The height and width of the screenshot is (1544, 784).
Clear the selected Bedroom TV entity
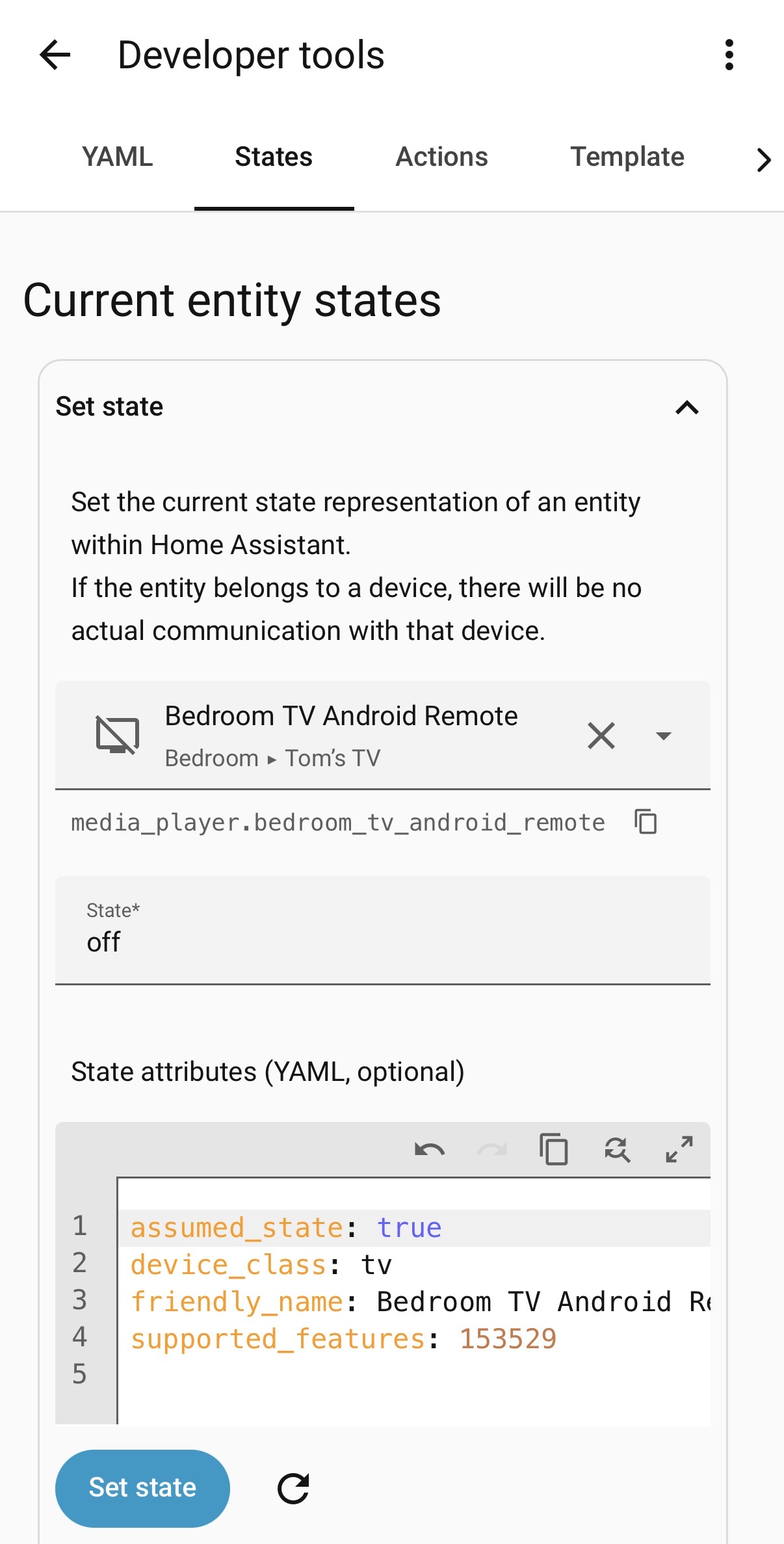(601, 736)
